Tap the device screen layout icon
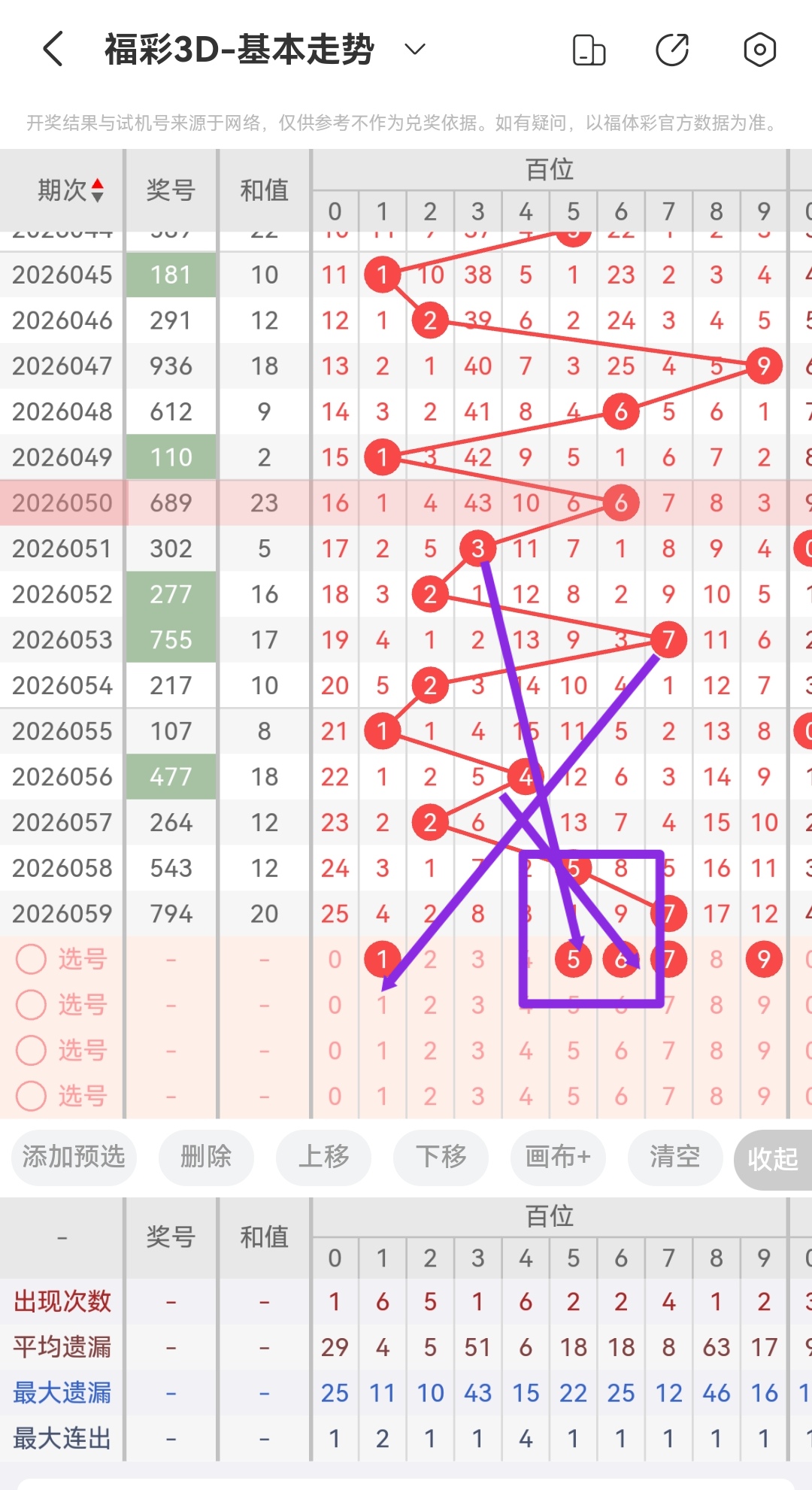 [589, 50]
